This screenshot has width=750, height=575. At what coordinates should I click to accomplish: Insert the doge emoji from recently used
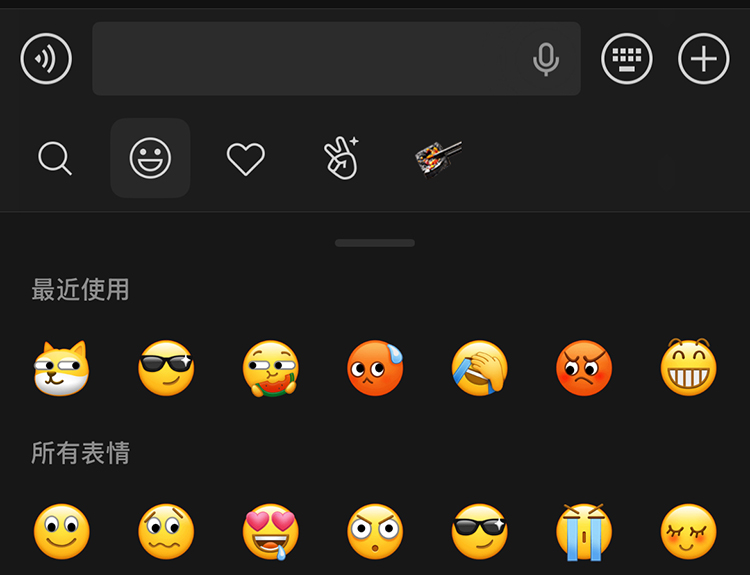tap(62, 368)
